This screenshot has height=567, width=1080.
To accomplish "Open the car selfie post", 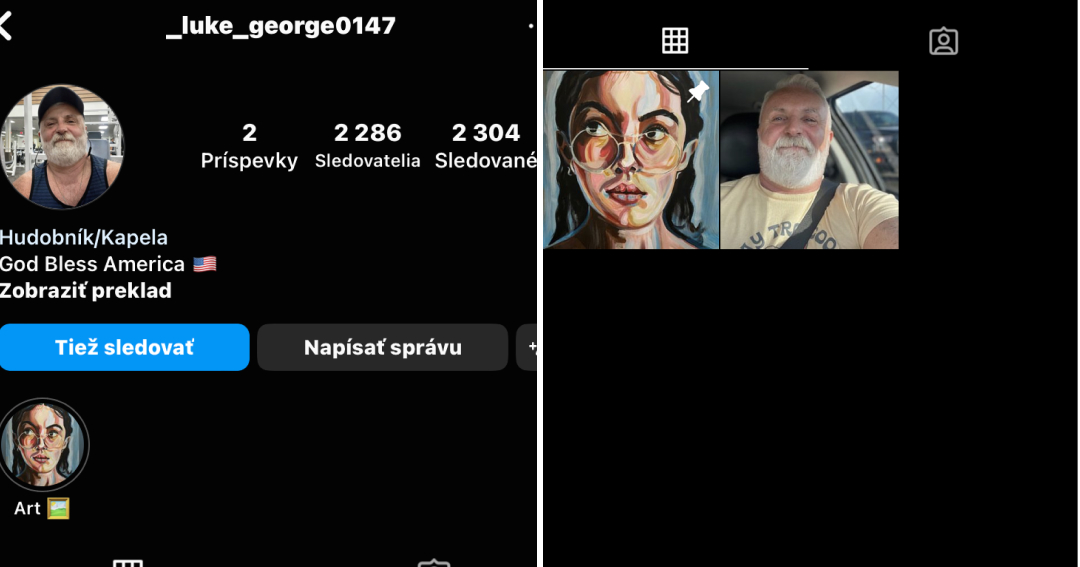I will pos(809,160).
